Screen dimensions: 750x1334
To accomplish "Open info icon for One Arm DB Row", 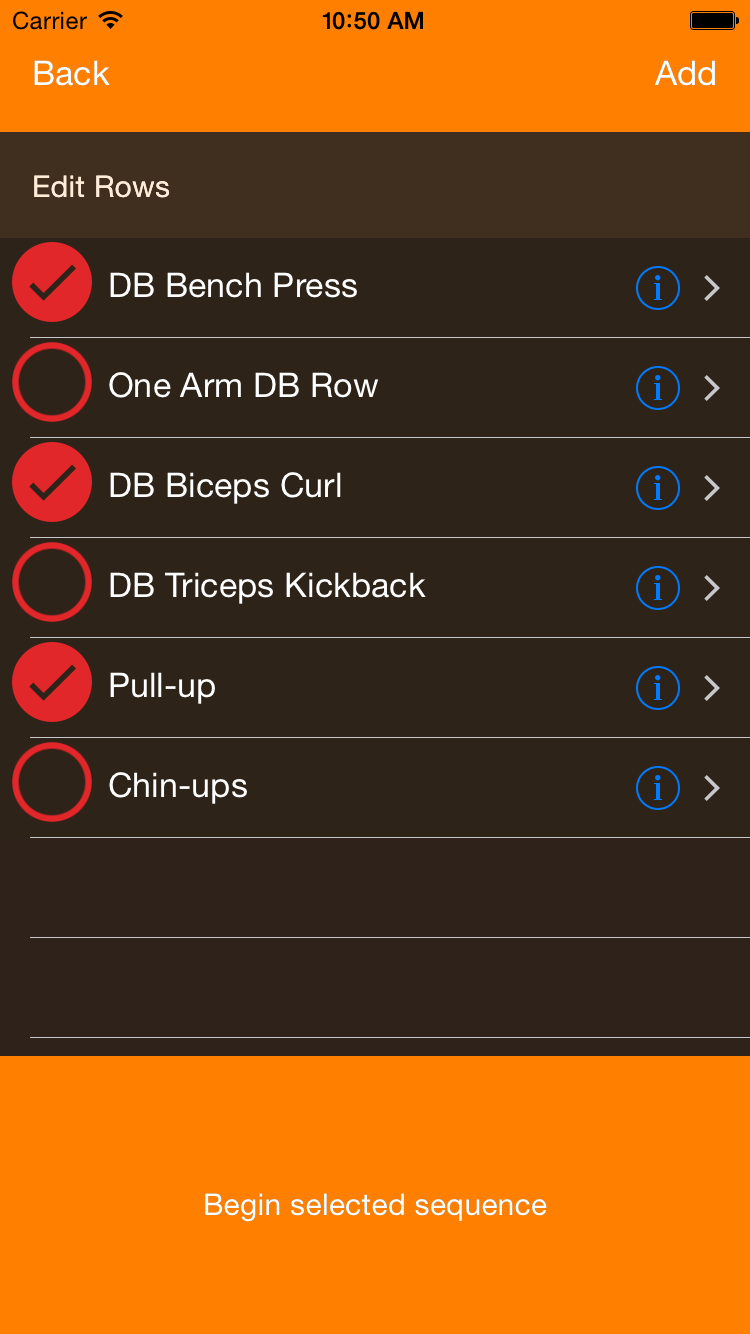I will coord(658,388).
